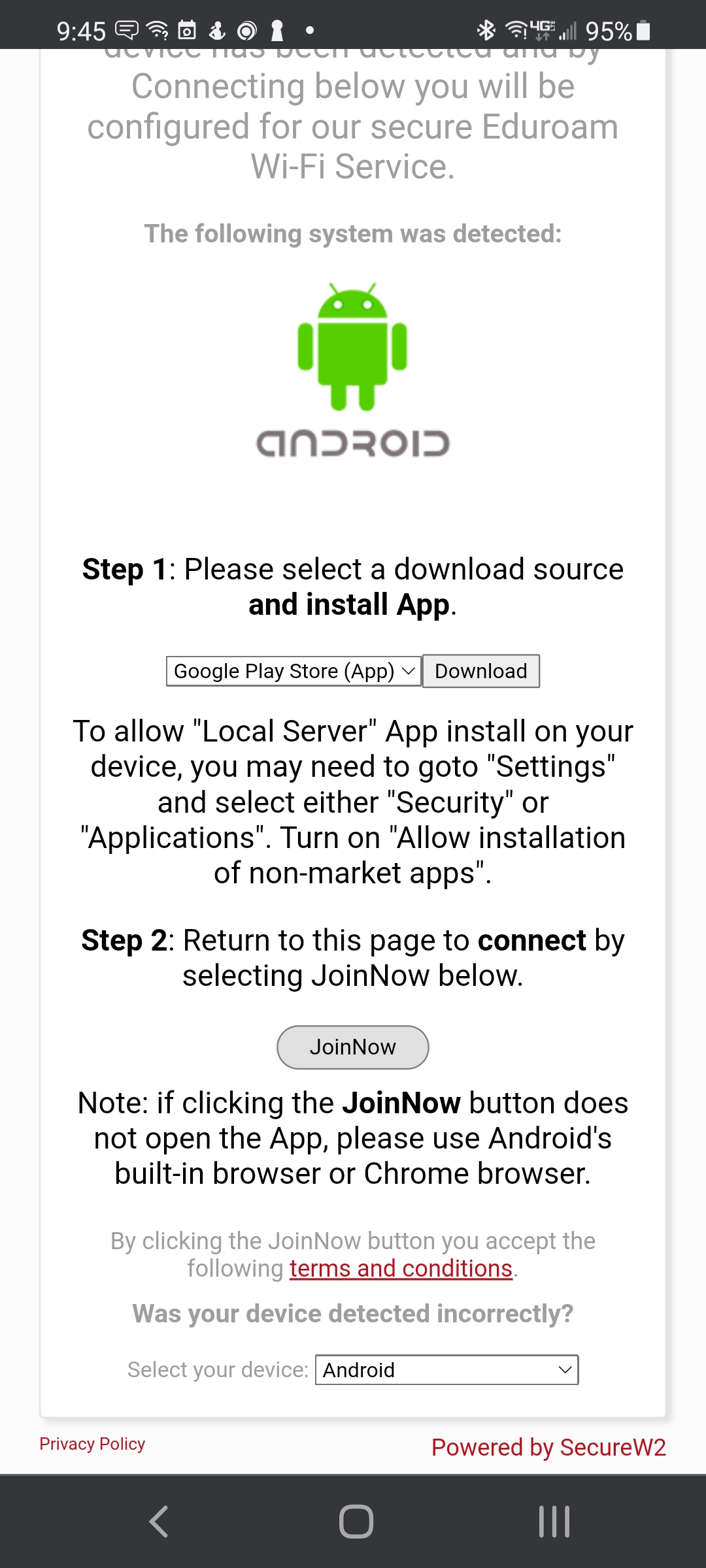This screenshot has width=706, height=1568.
Task: Tap the Back navigation button
Action: click(157, 1520)
